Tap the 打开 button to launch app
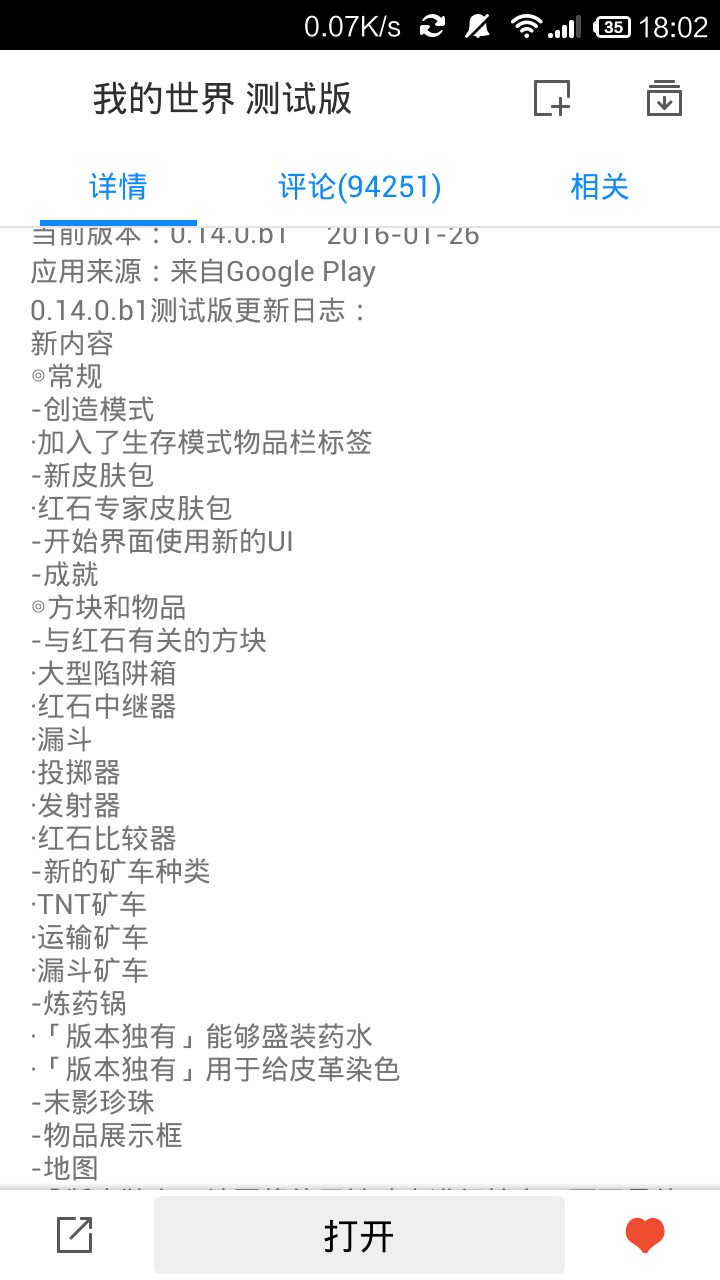This screenshot has width=720, height=1280. 359,1235
